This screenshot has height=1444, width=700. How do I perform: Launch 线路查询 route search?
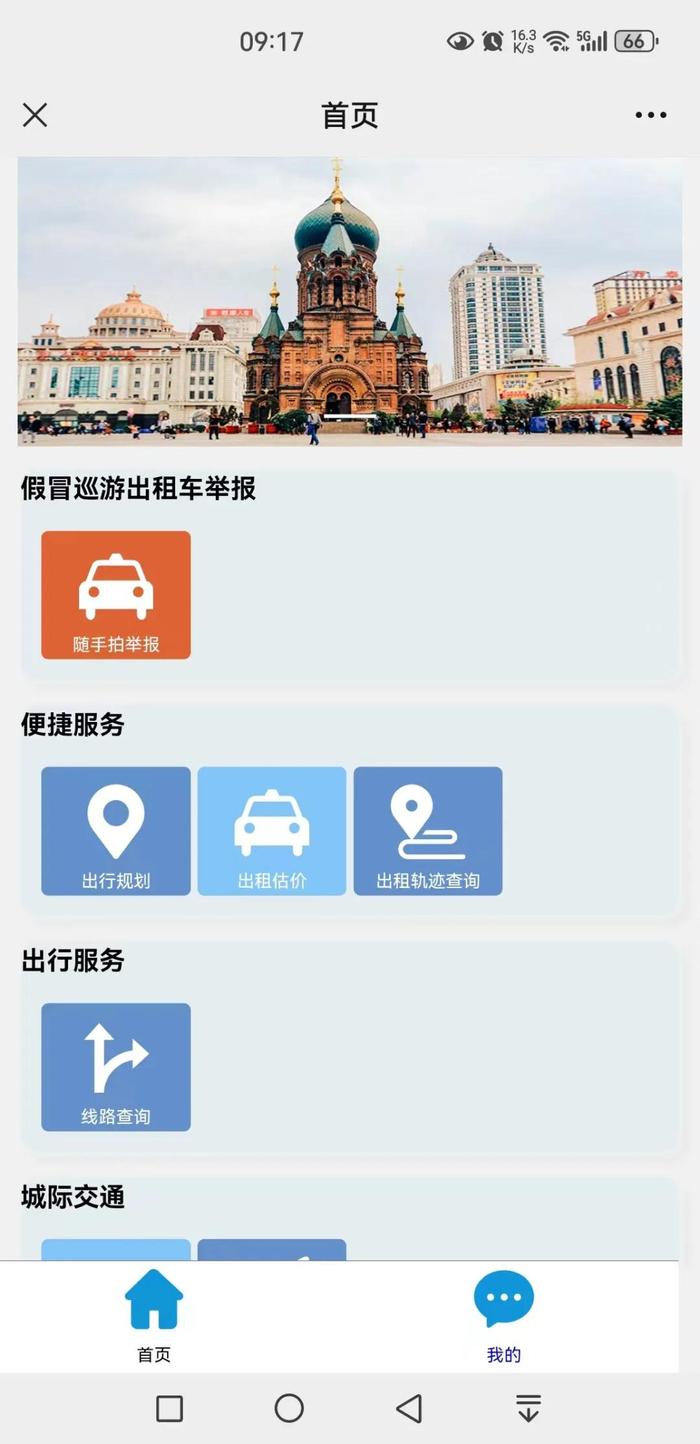tap(116, 1067)
